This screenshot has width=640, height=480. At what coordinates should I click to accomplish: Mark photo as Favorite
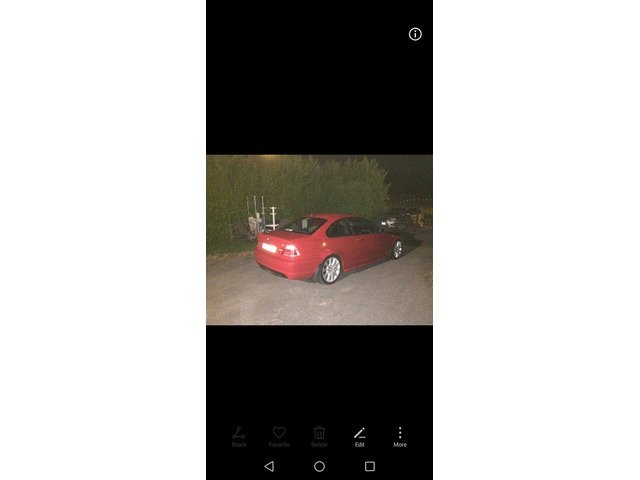coord(279,435)
